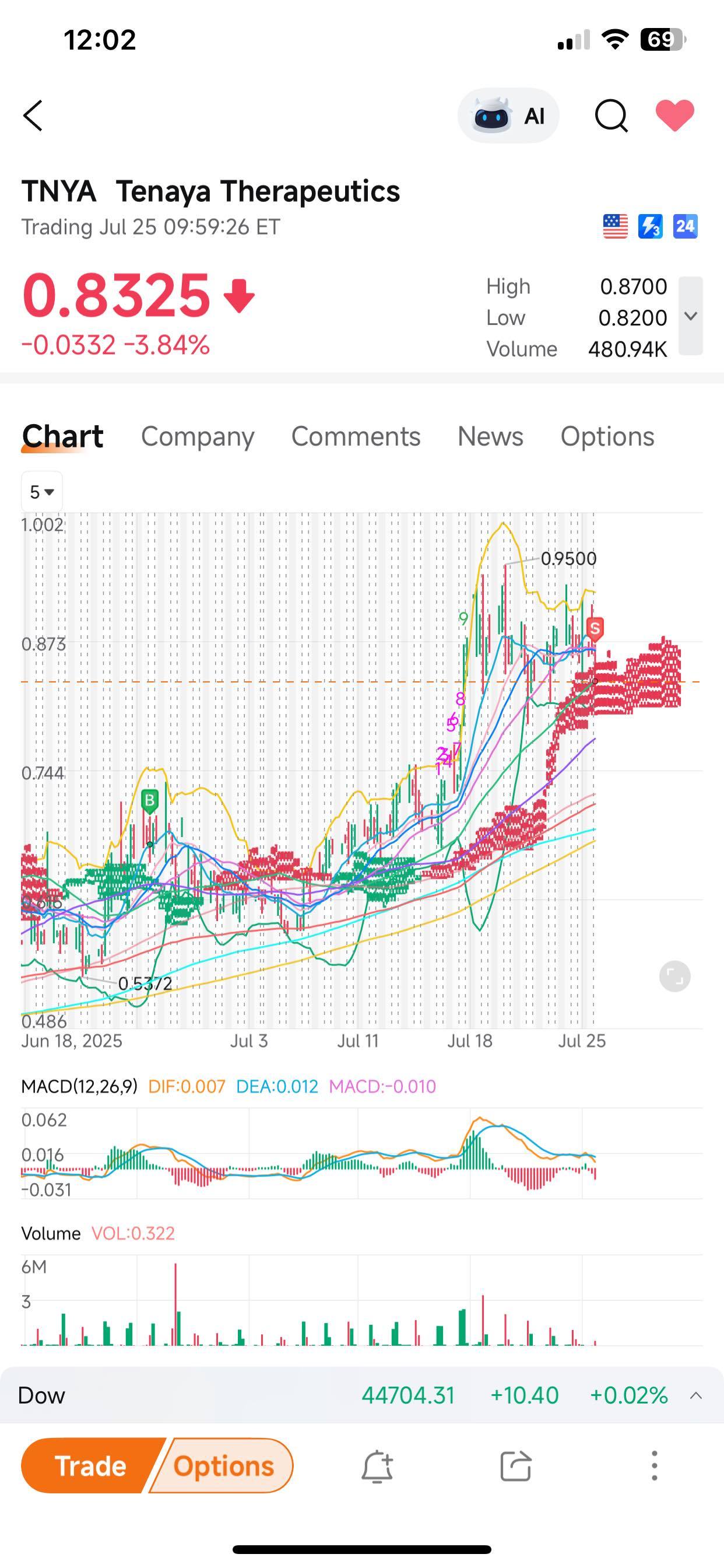Switch to the Options tab
The height and width of the screenshot is (1568, 724).
tap(607, 436)
